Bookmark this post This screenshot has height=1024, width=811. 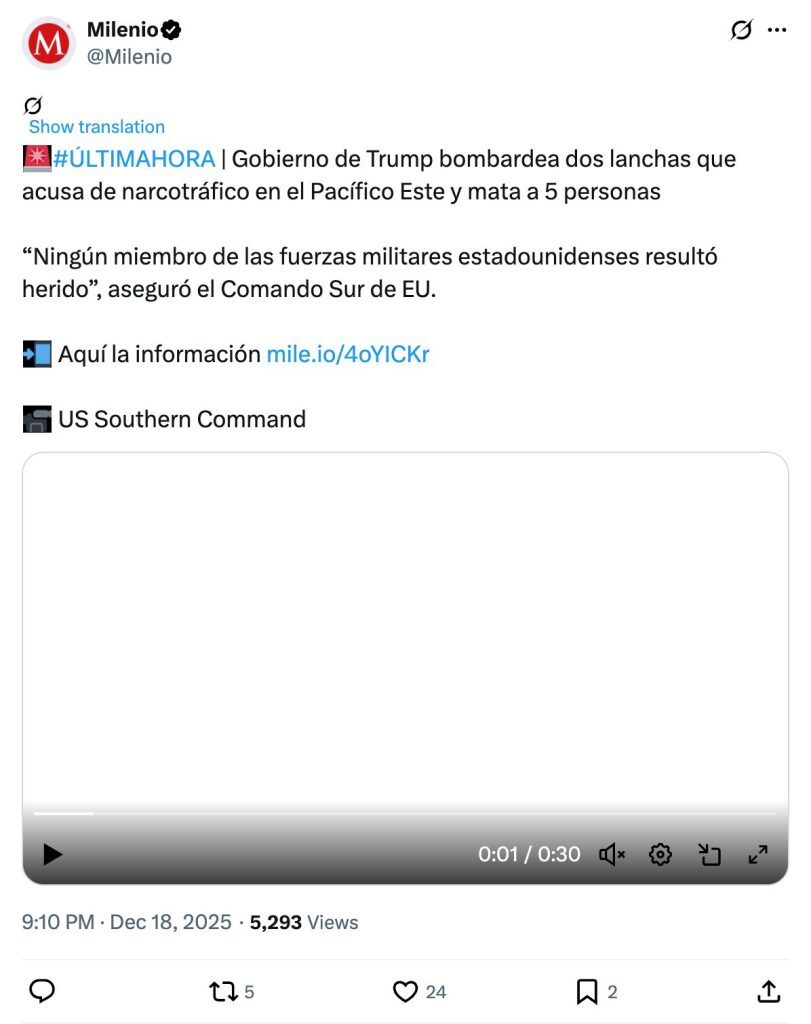pos(587,991)
